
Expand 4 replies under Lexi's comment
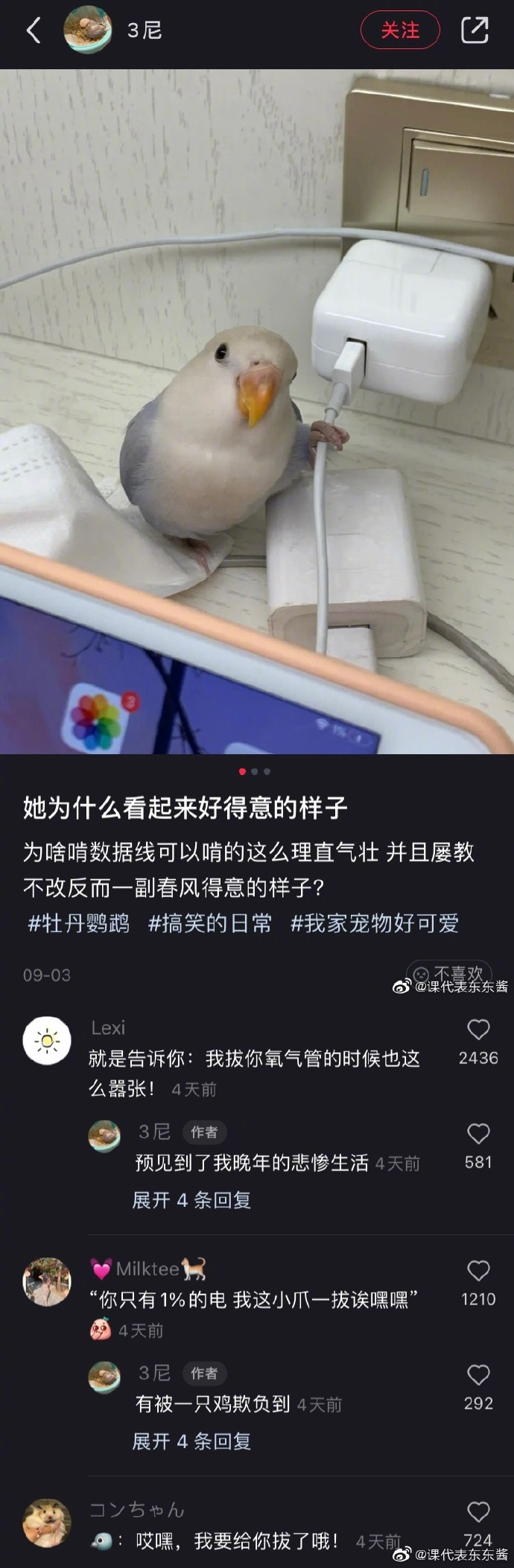191,1200
